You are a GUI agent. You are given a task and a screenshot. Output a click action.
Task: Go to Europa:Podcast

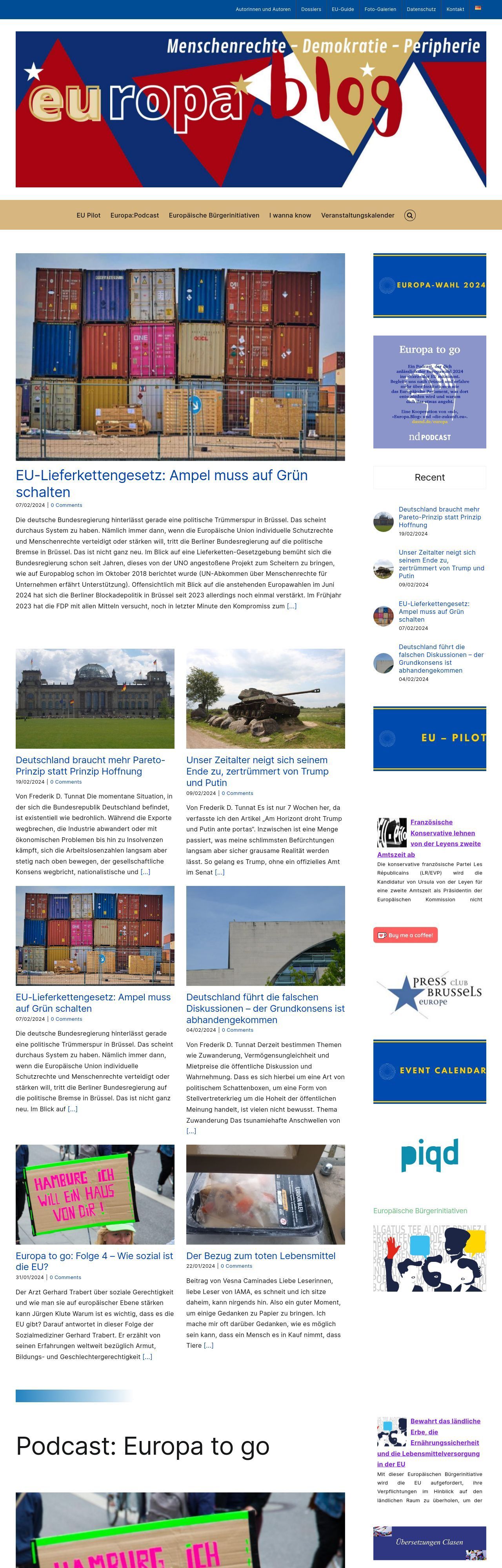(x=135, y=215)
